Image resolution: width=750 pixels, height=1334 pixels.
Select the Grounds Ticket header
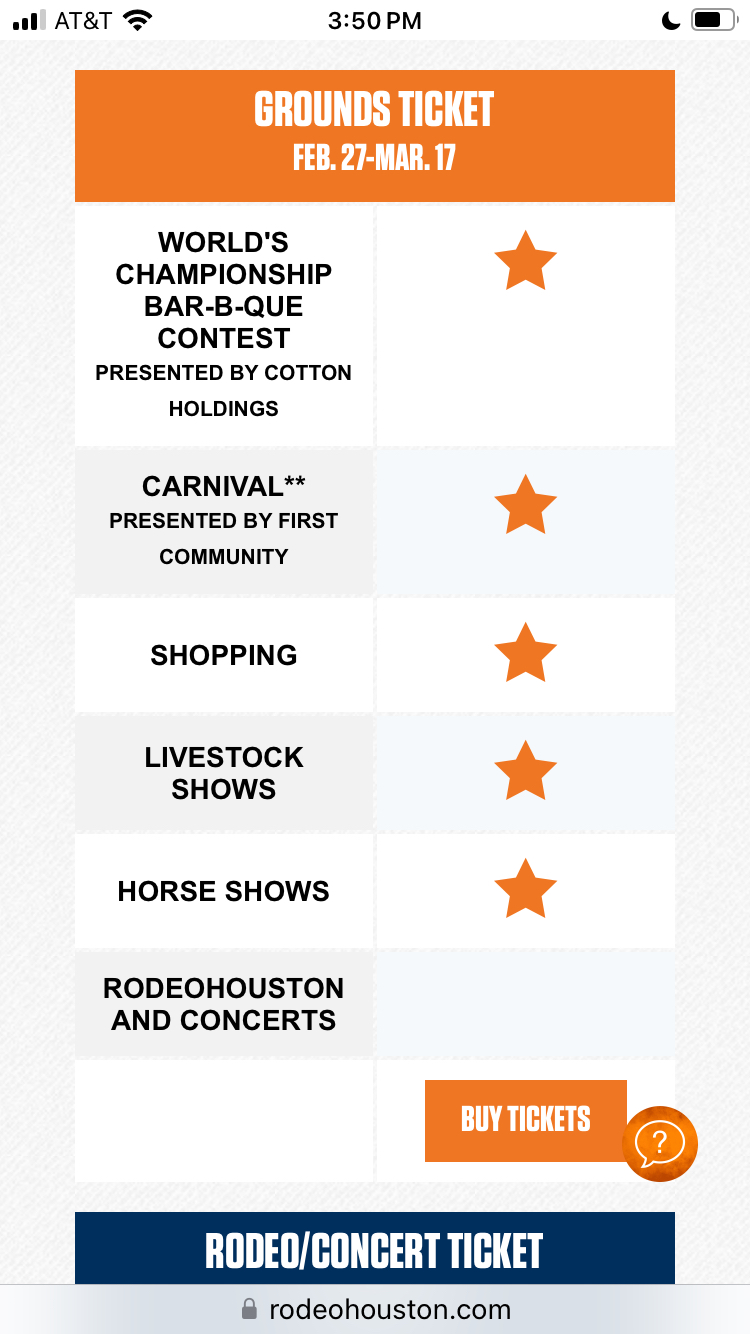pyautogui.click(x=375, y=133)
